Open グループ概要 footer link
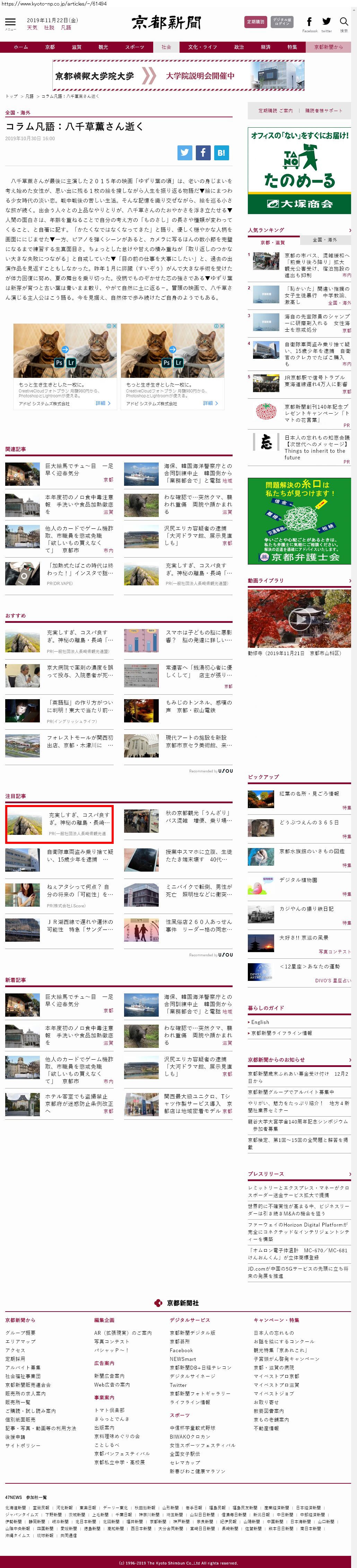Viewport: 357px width, 1568px height. click(x=20, y=1332)
